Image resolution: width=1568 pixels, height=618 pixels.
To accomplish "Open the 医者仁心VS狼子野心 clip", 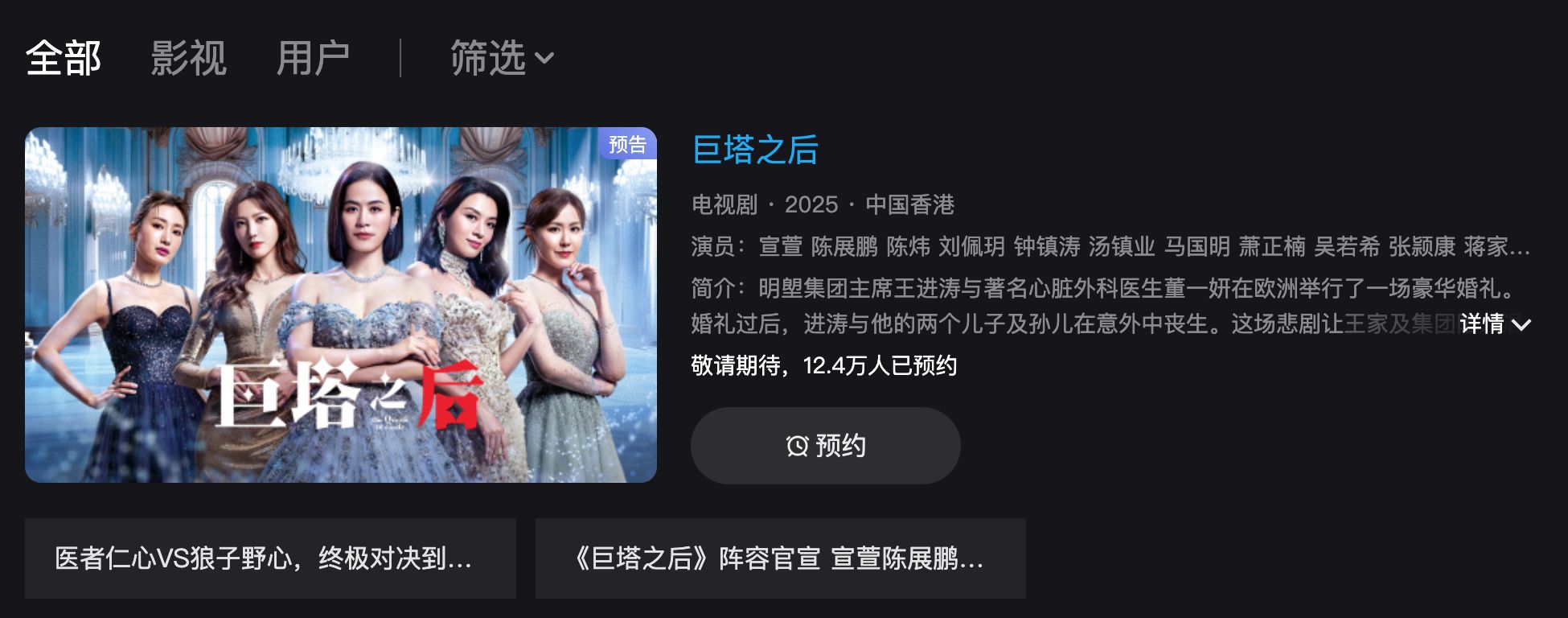I will (x=270, y=558).
